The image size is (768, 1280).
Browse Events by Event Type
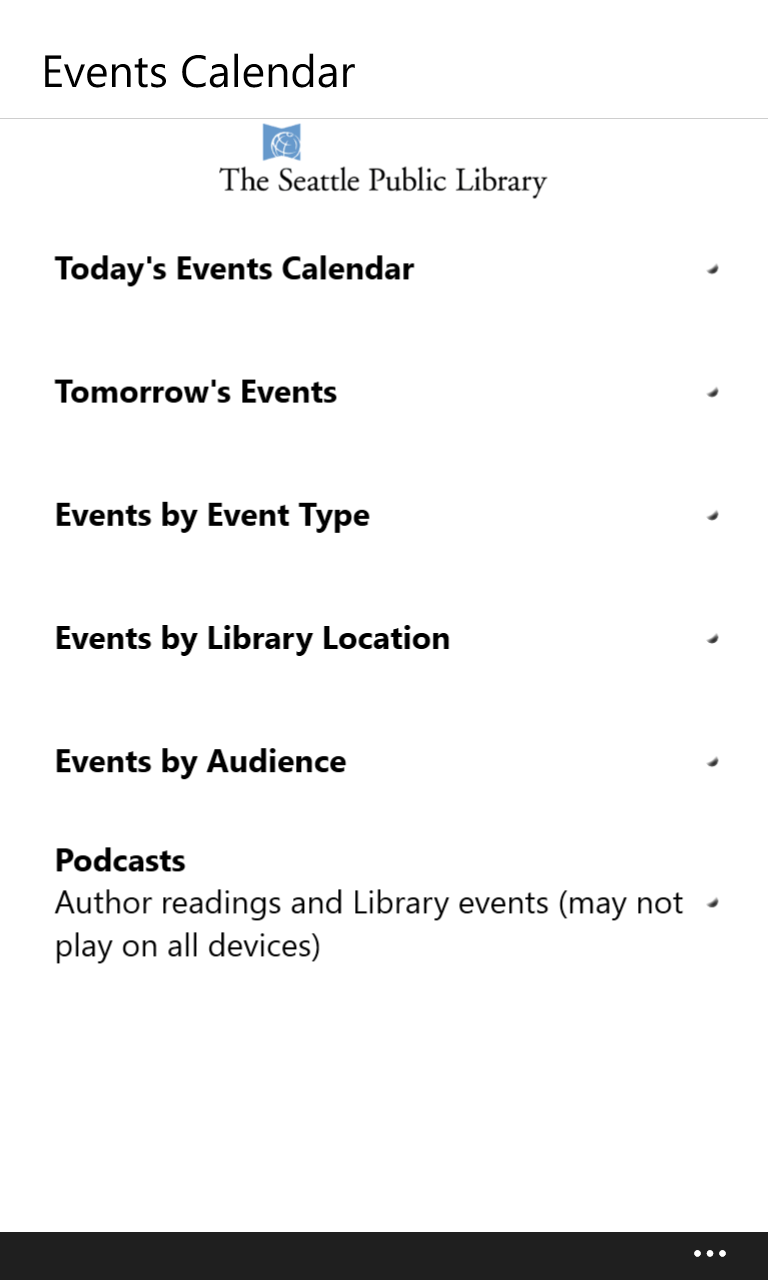pyautogui.click(x=212, y=515)
